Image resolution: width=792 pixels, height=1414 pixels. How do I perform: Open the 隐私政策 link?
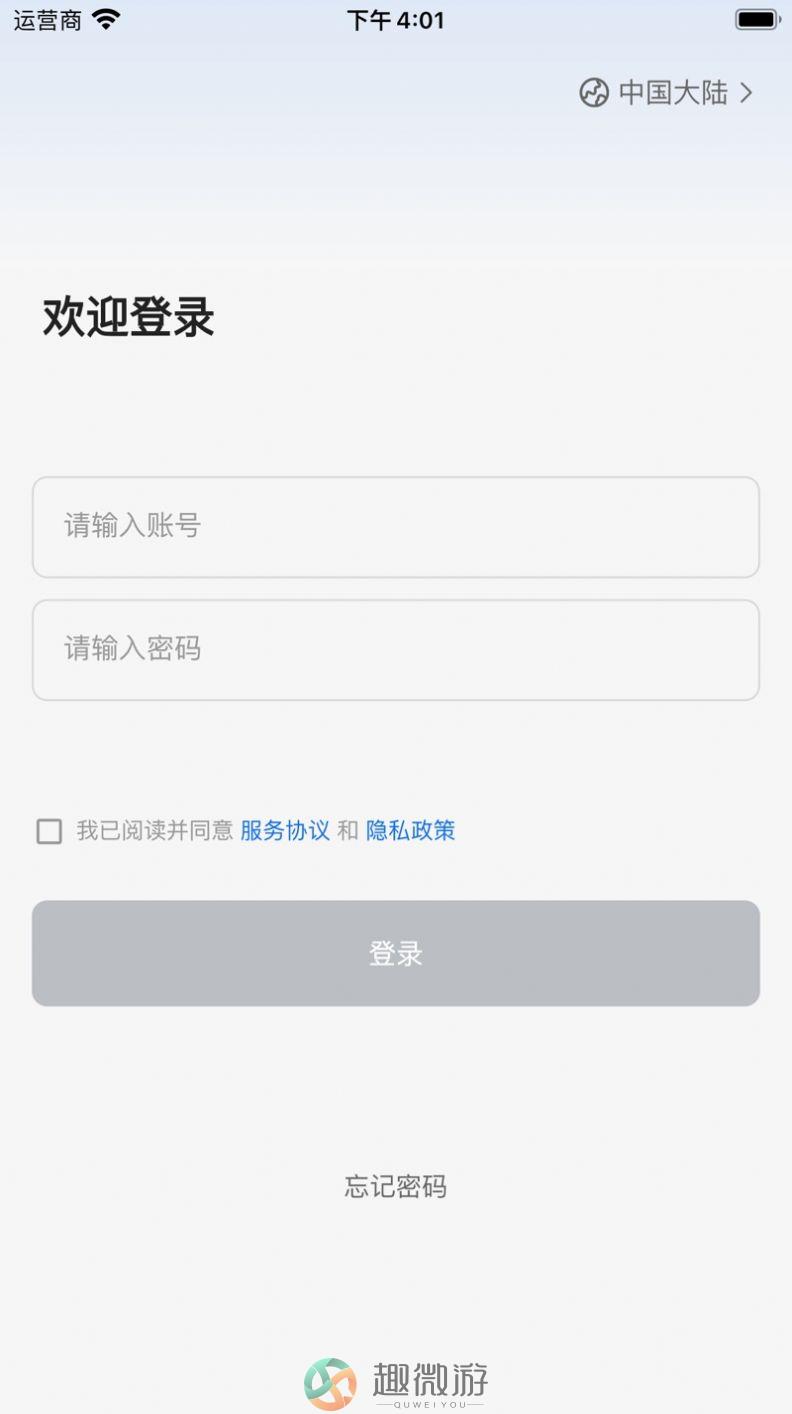click(411, 830)
